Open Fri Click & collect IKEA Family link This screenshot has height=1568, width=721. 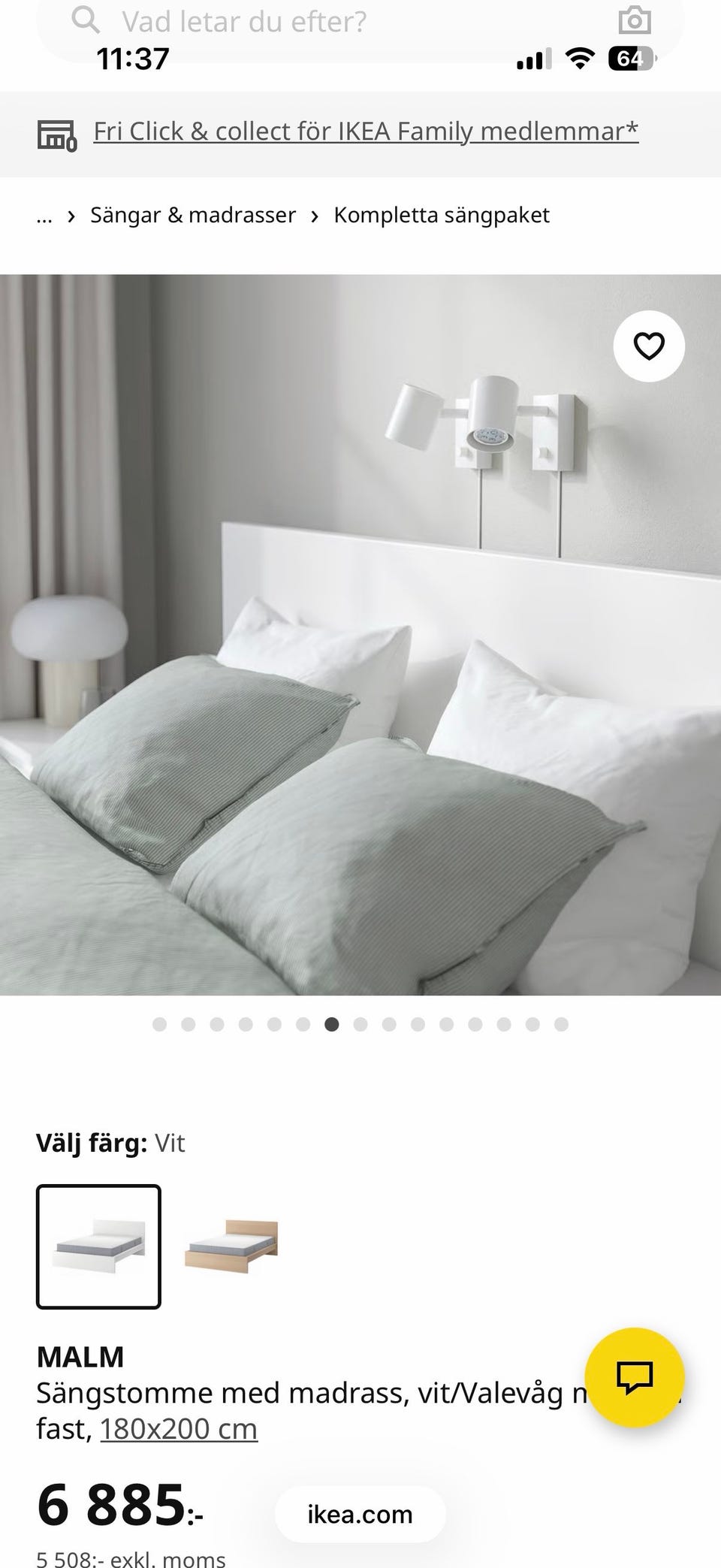pyautogui.click(x=366, y=131)
